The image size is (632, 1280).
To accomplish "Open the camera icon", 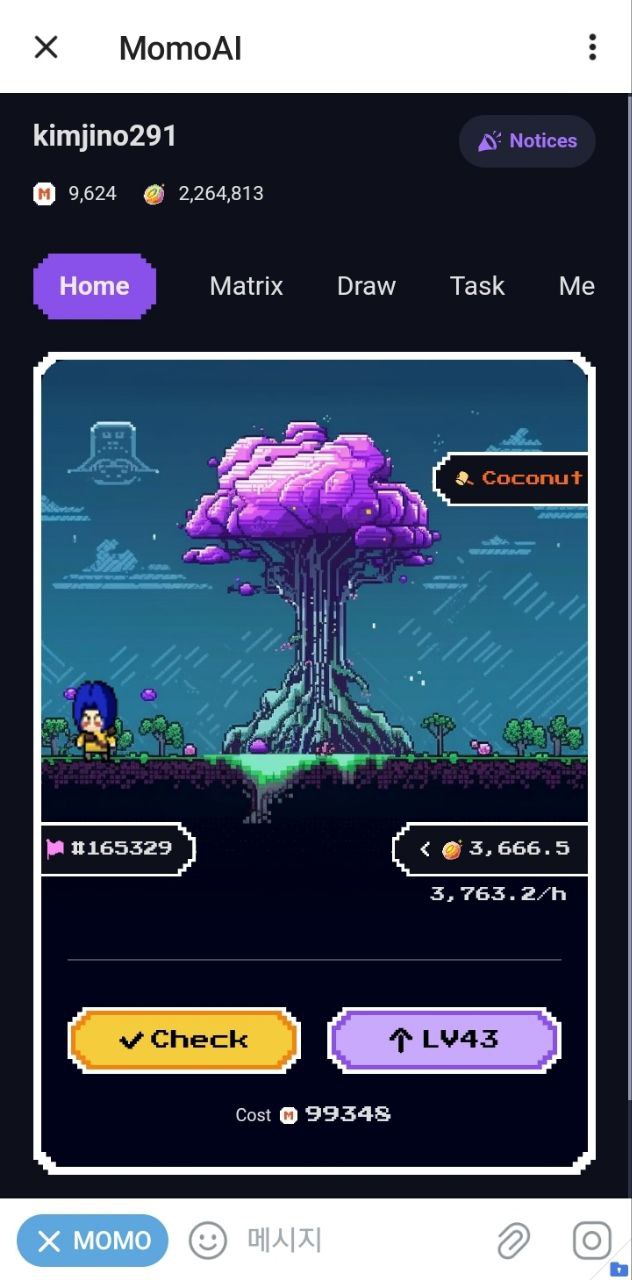I will (x=591, y=1241).
